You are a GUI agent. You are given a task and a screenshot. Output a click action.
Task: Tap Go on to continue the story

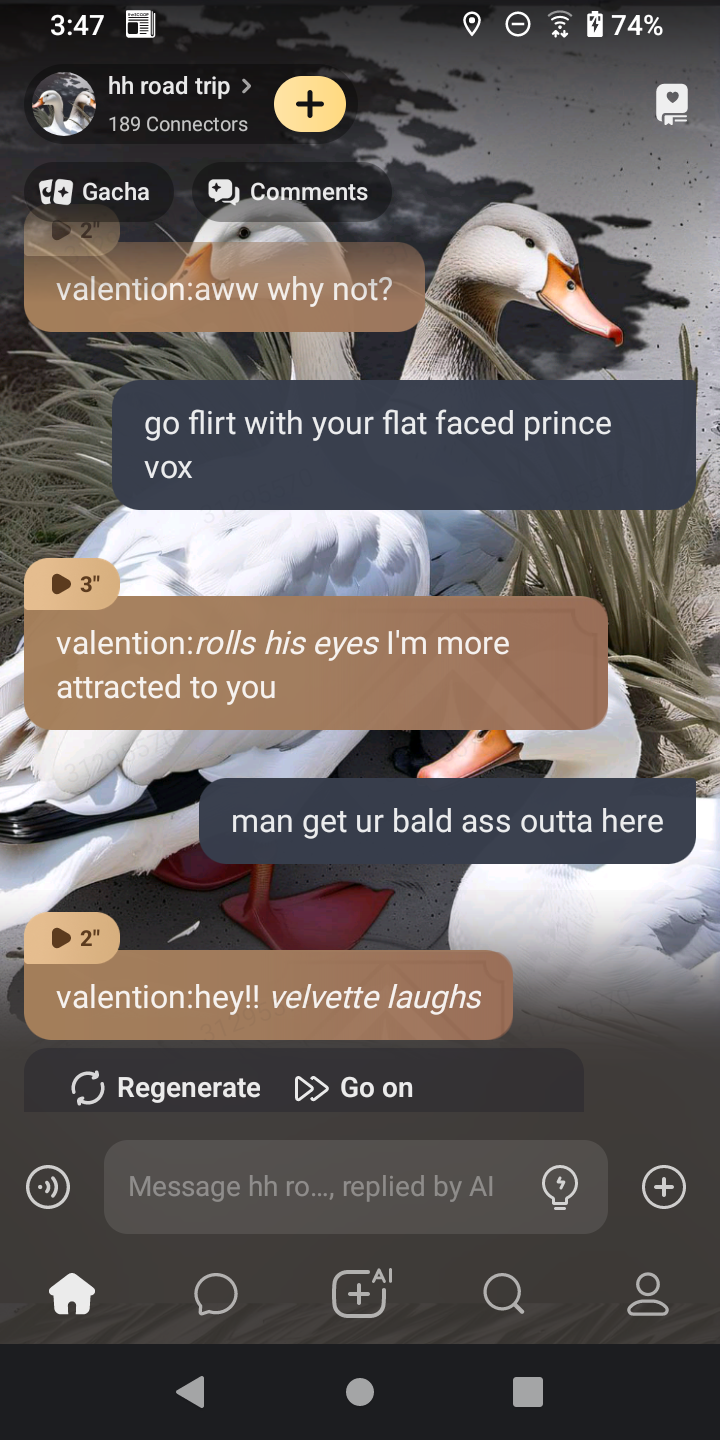coord(355,1088)
